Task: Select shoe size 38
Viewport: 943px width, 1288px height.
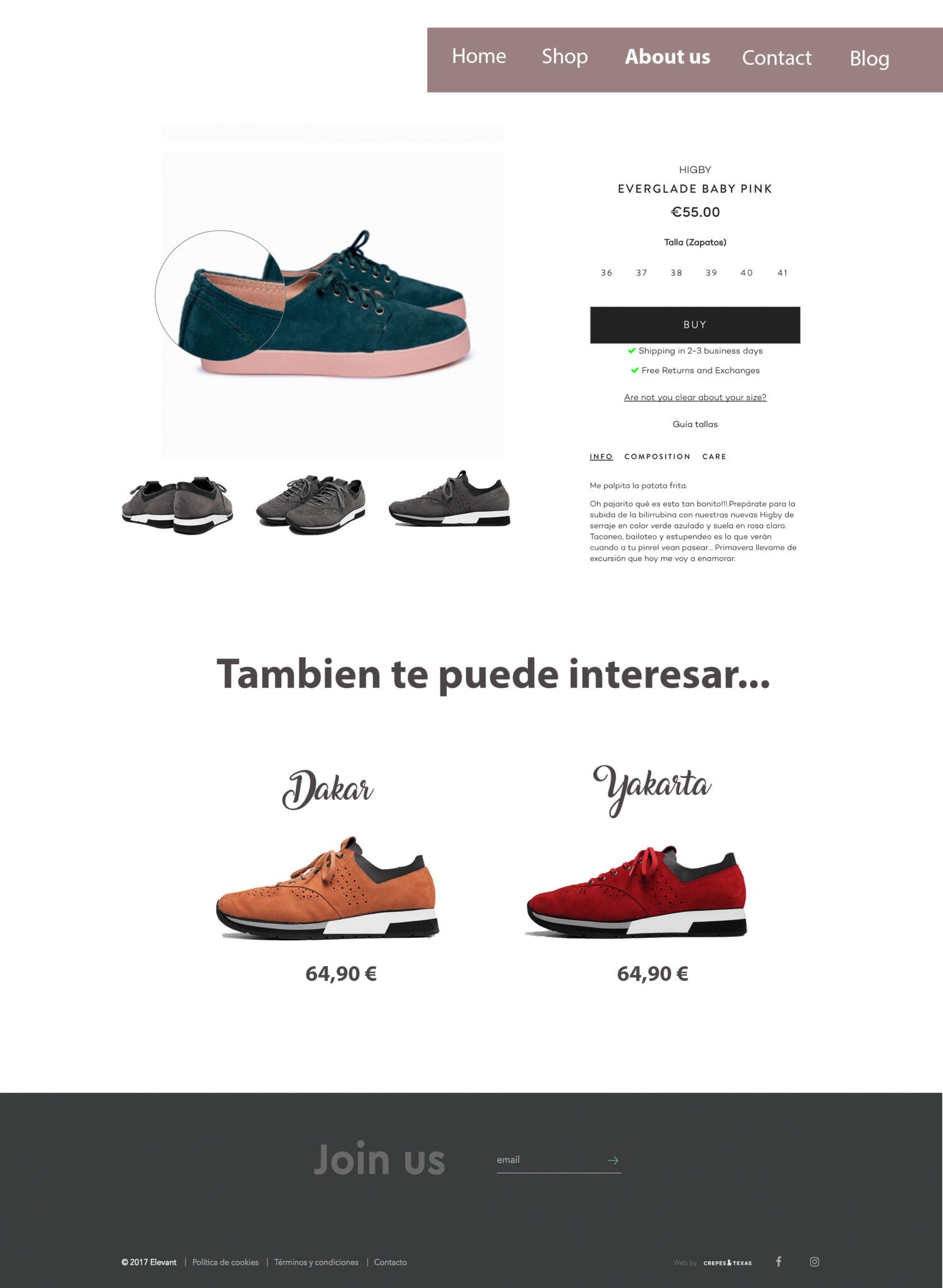Action: click(676, 273)
